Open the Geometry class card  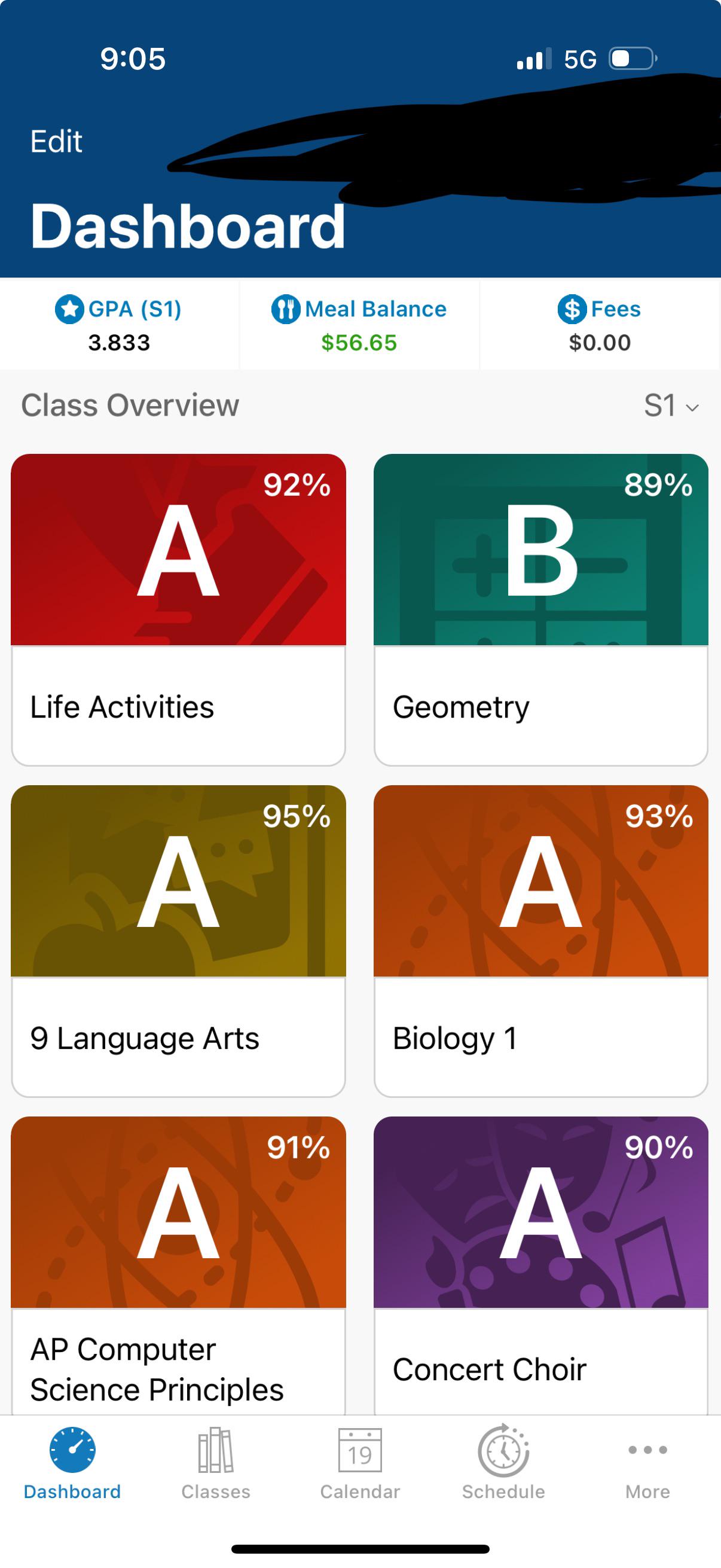[x=541, y=609]
